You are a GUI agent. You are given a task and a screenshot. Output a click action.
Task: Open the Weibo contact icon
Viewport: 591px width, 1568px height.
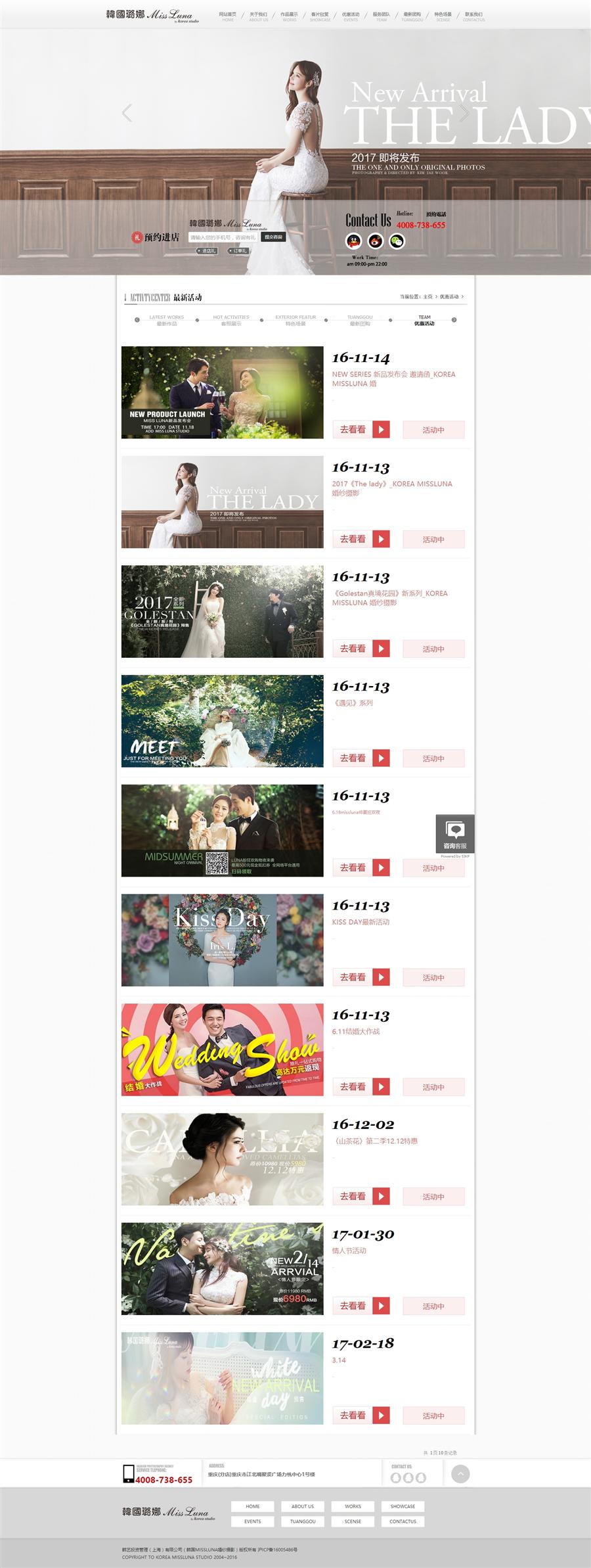point(375,241)
